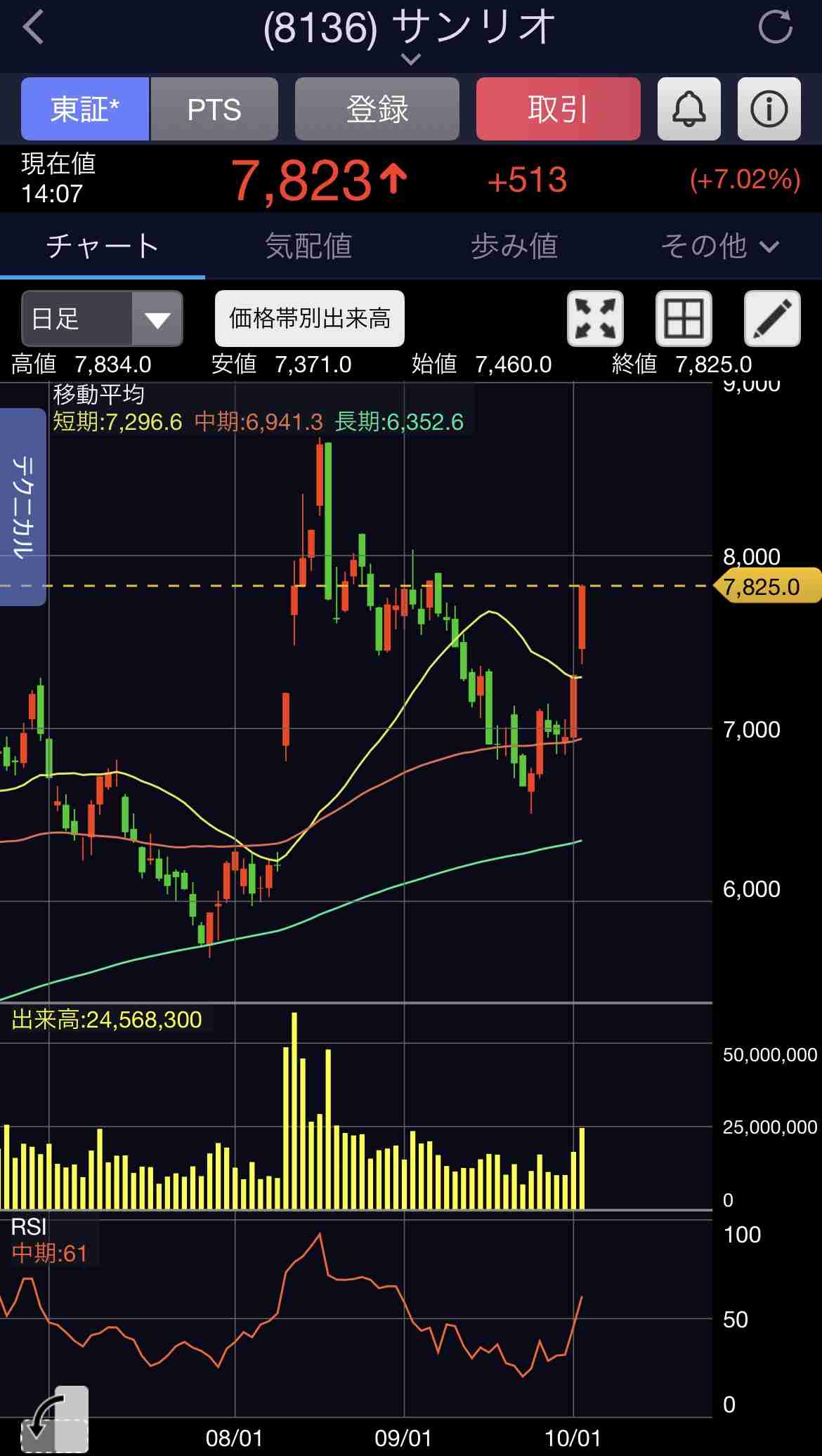Expand the サンリオ stock name chevron
Viewport: 822px width, 1456px height.
coord(410,60)
